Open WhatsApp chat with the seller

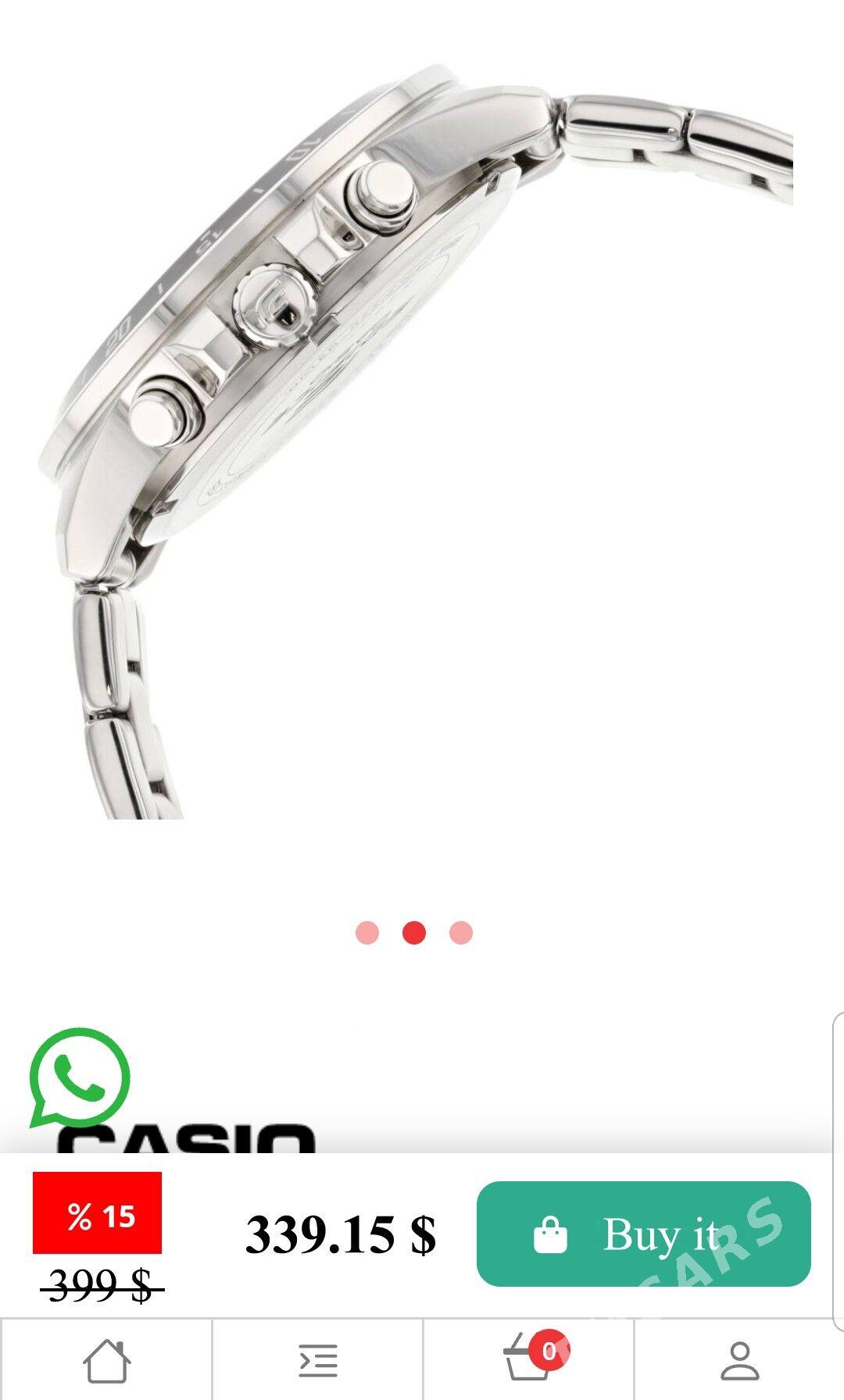[79, 1077]
